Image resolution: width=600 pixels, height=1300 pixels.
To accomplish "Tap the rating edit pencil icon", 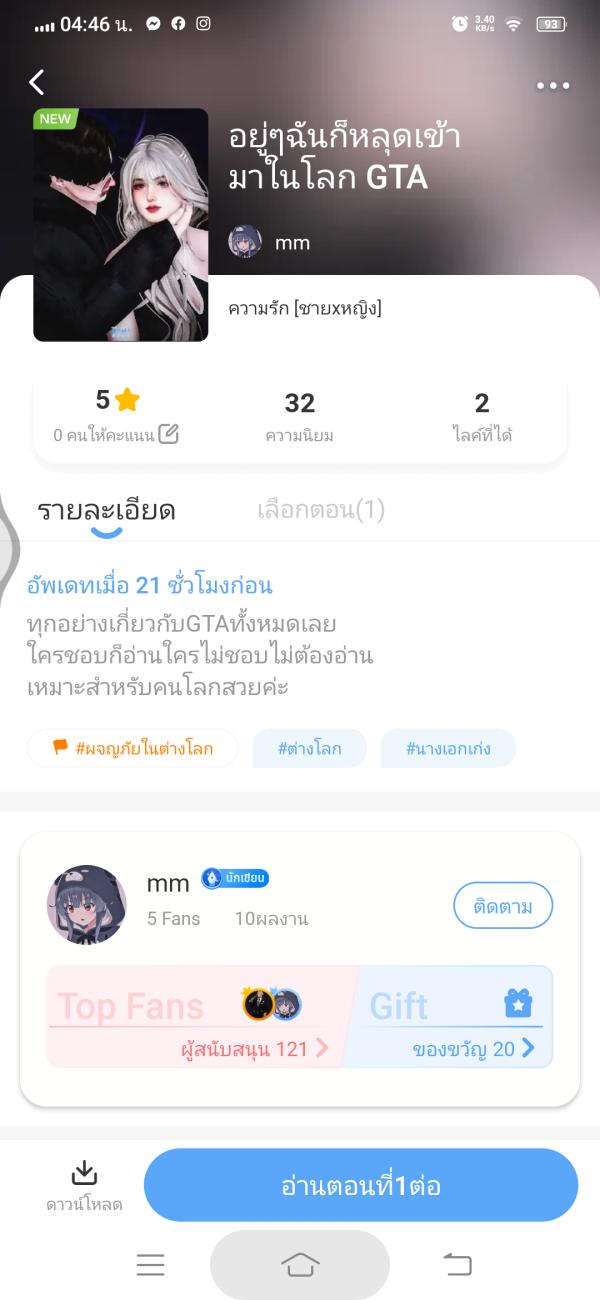I will [168, 434].
